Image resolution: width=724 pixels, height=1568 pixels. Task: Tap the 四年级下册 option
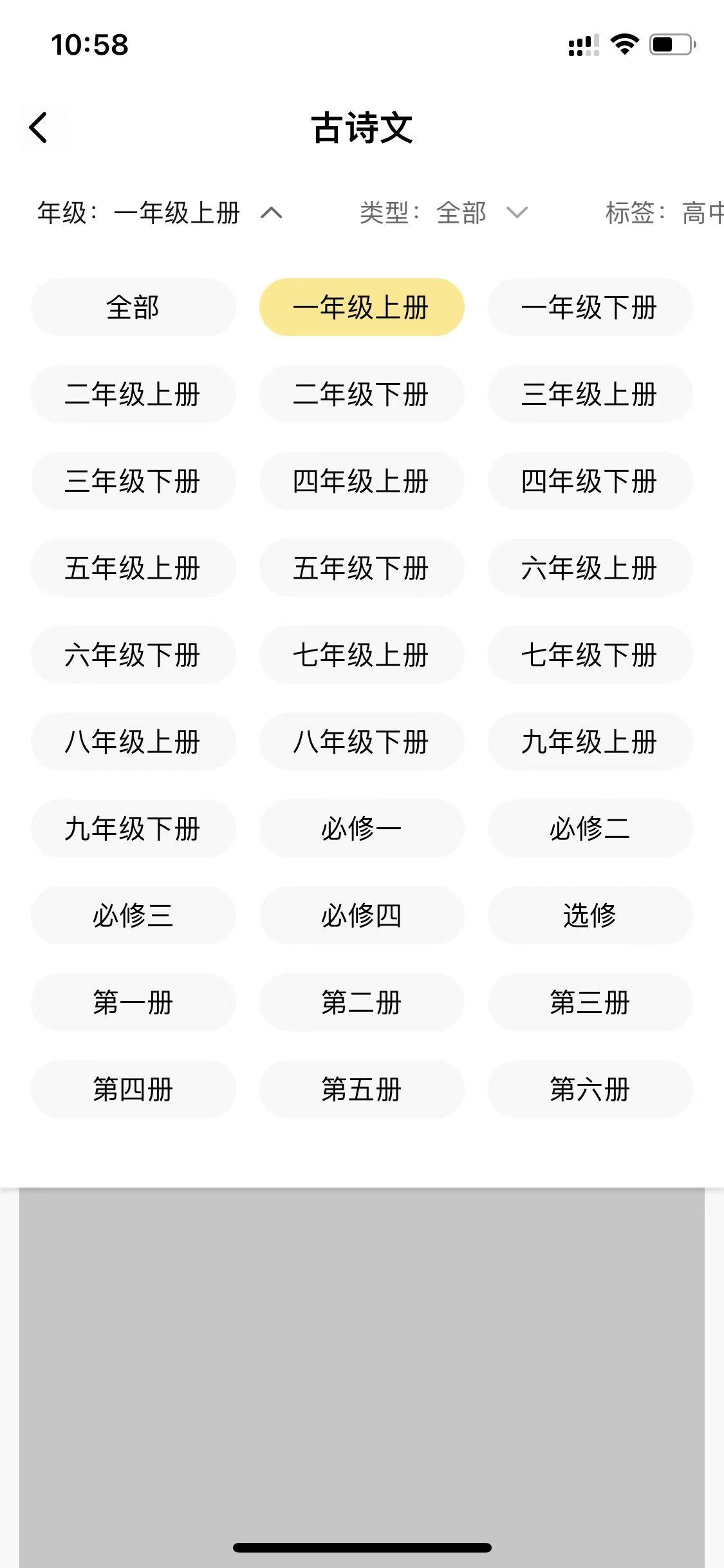590,481
